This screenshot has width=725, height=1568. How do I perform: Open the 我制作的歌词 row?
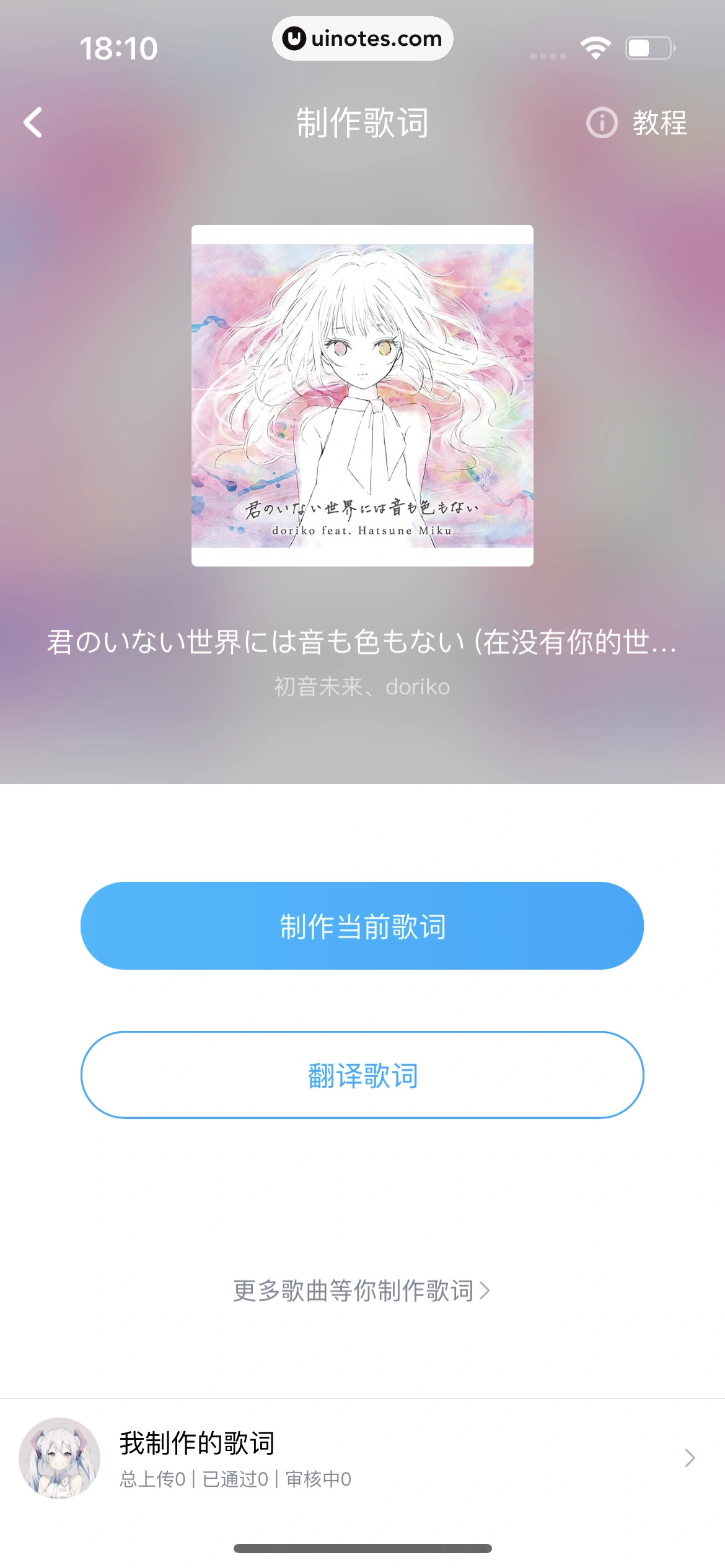tap(362, 1458)
